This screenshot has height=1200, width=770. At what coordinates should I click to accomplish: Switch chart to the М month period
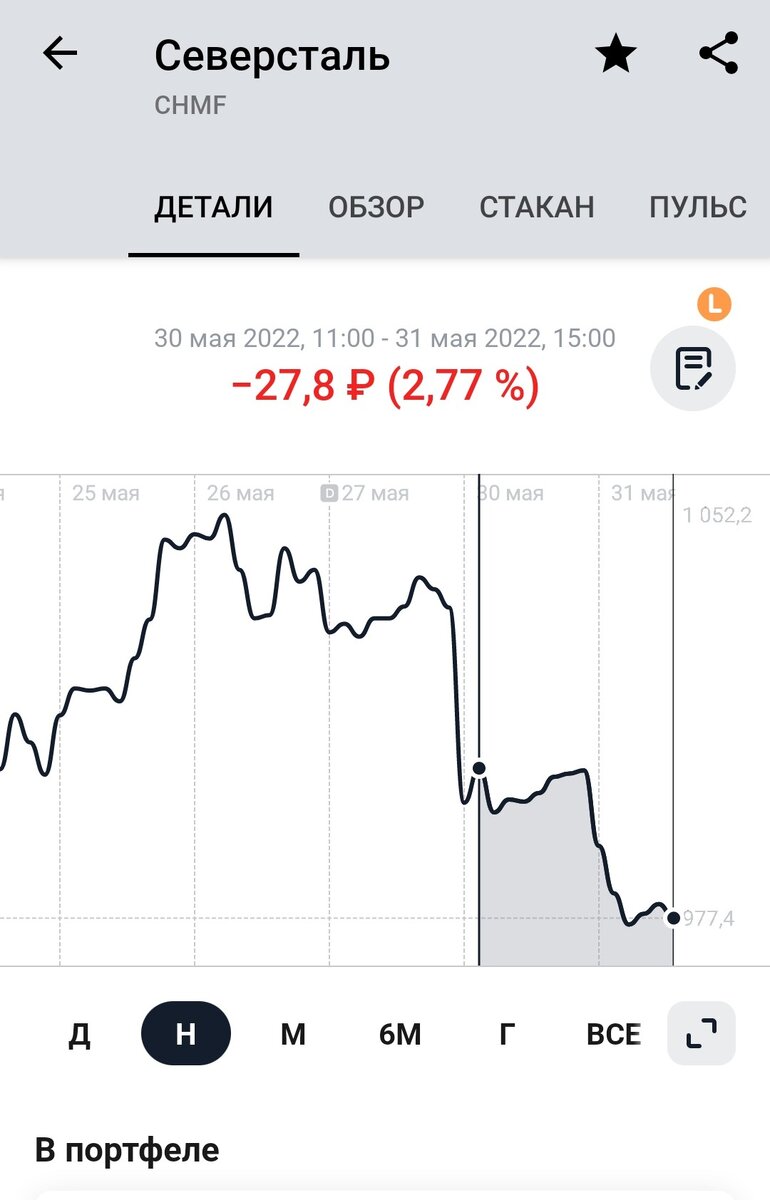292,1034
